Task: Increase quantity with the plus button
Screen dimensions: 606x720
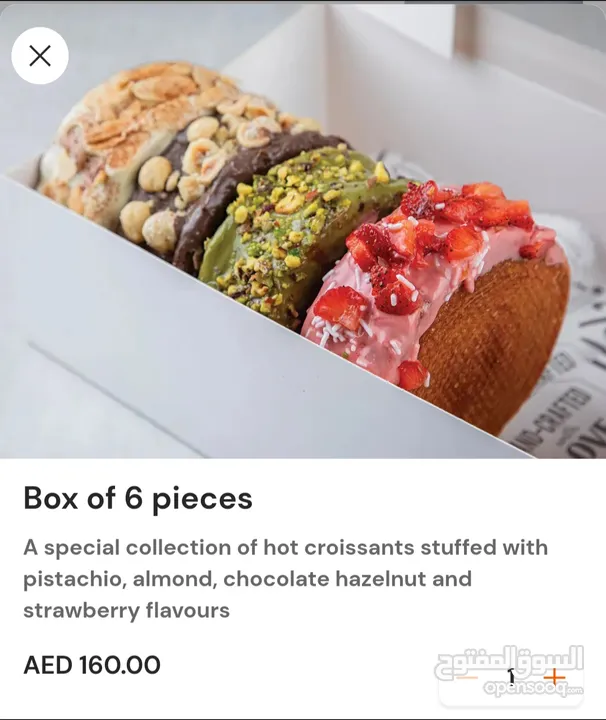Action: coord(554,677)
